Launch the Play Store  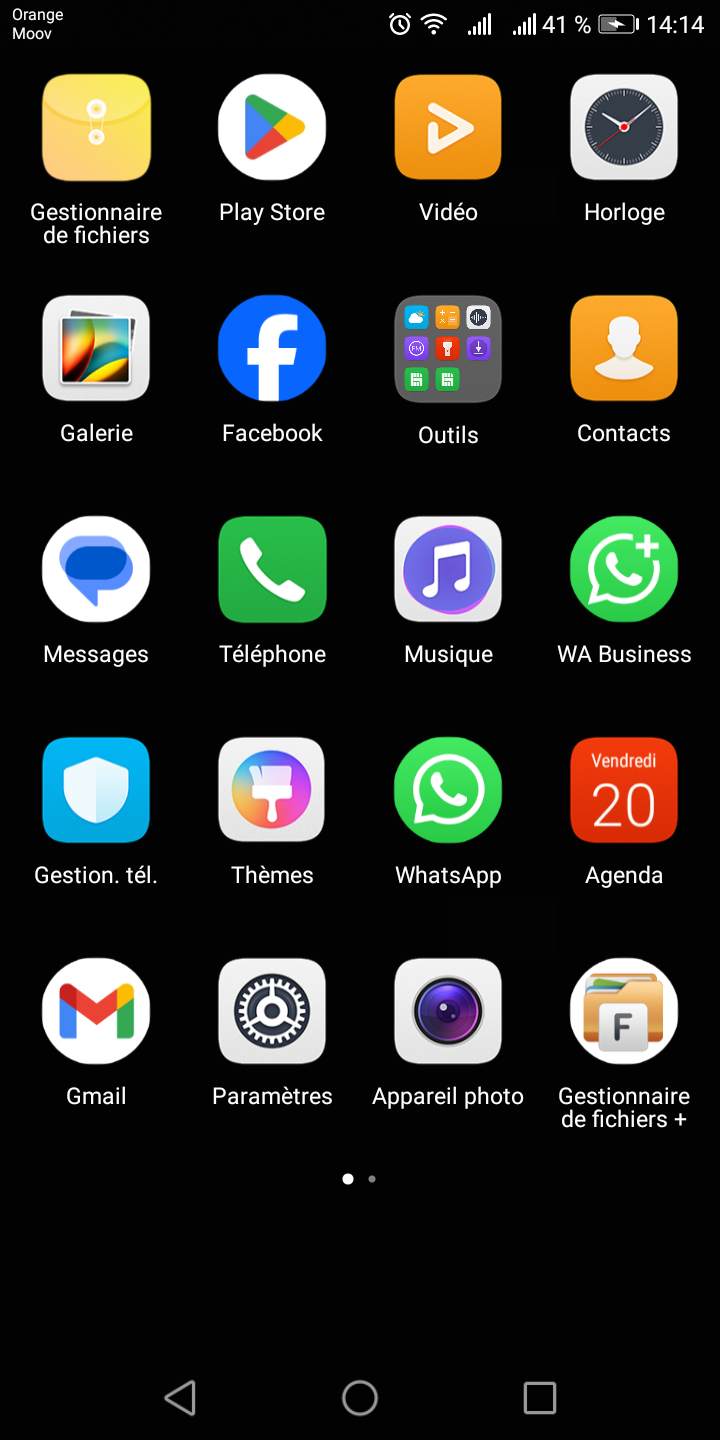tap(272, 128)
